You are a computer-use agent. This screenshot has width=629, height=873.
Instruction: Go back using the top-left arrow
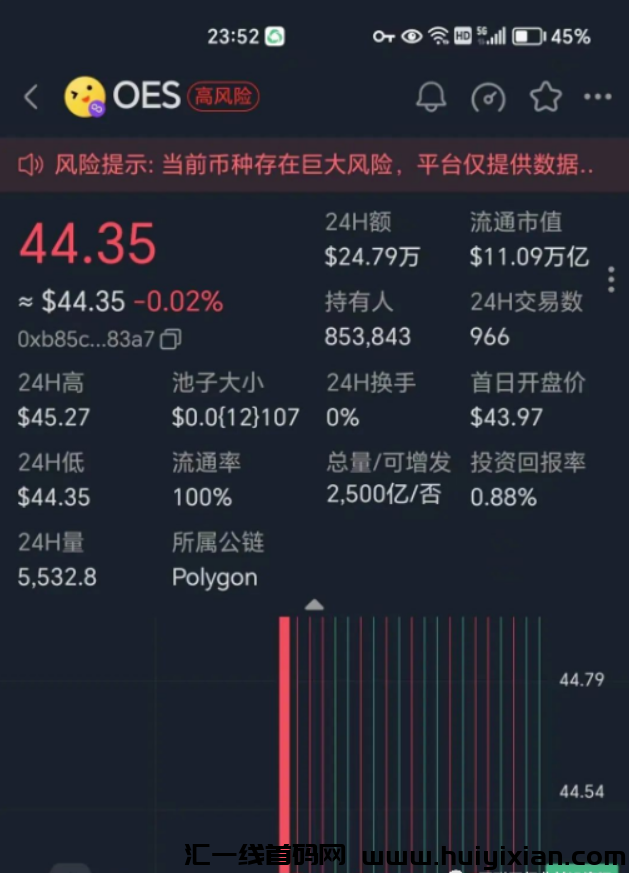[x=31, y=97]
